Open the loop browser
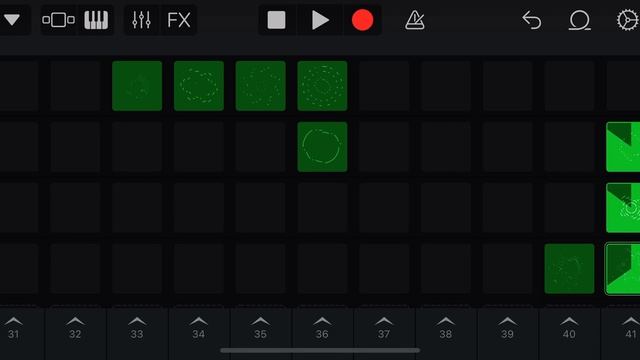 [580, 20]
